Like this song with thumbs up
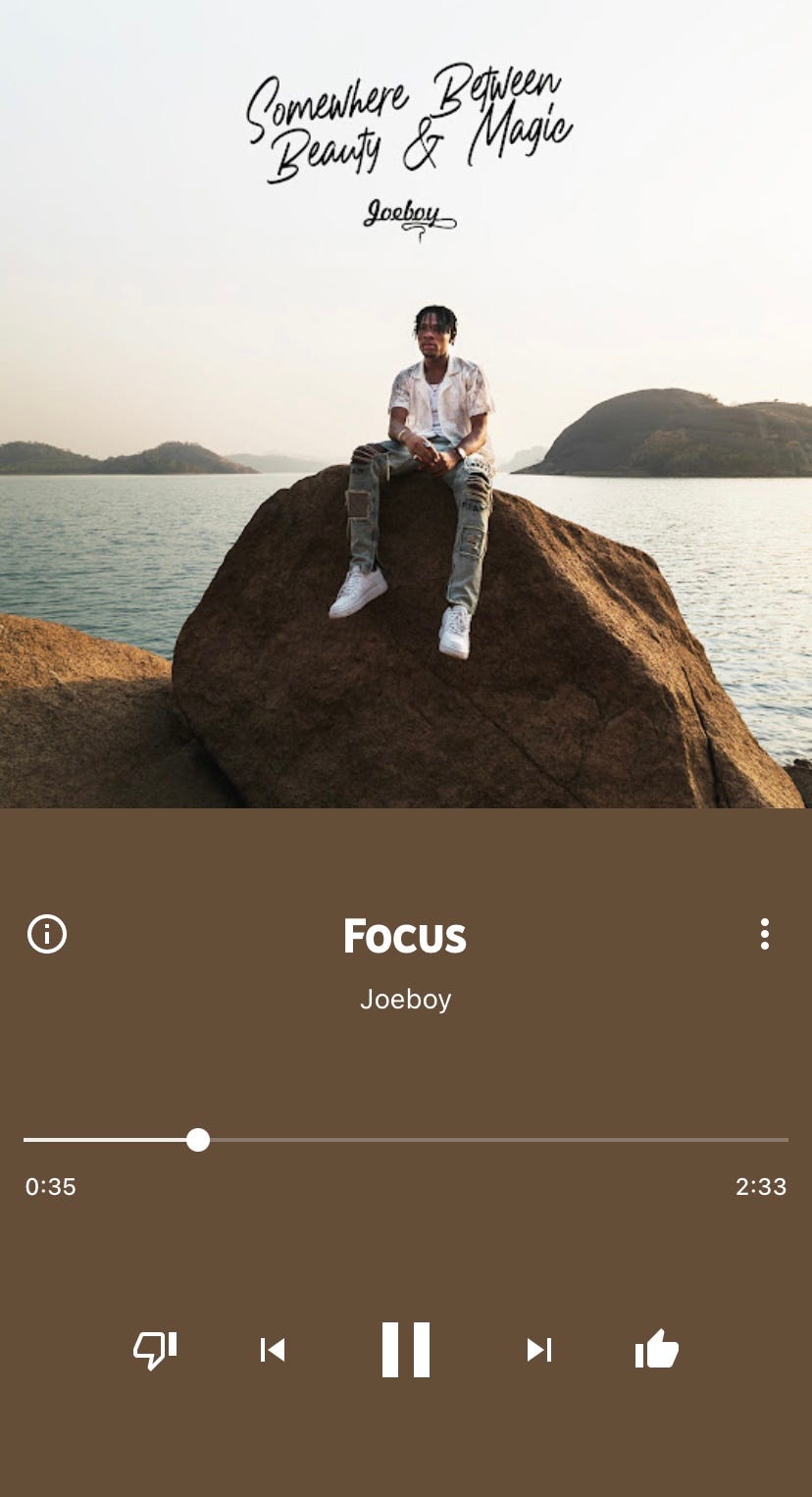 pyautogui.click(x=657, y=1350)
